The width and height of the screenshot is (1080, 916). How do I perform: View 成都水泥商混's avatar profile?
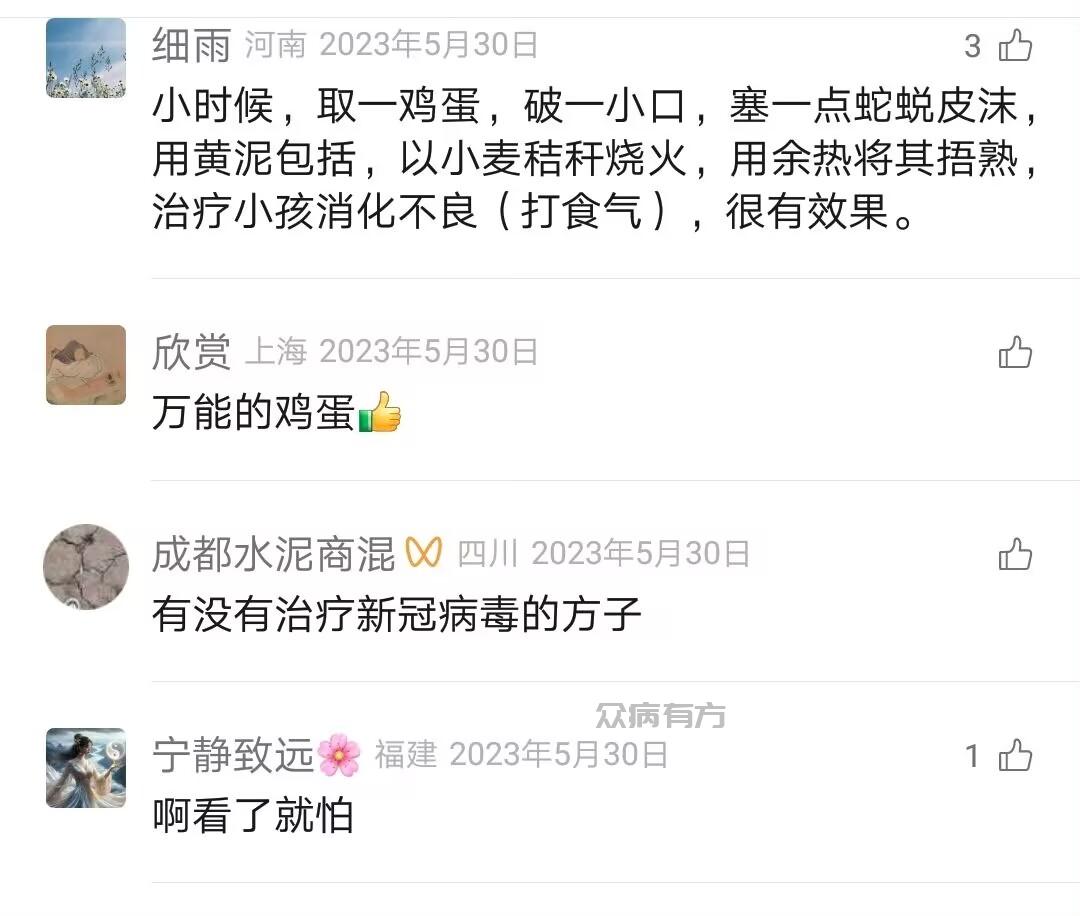tap(86, 567)
